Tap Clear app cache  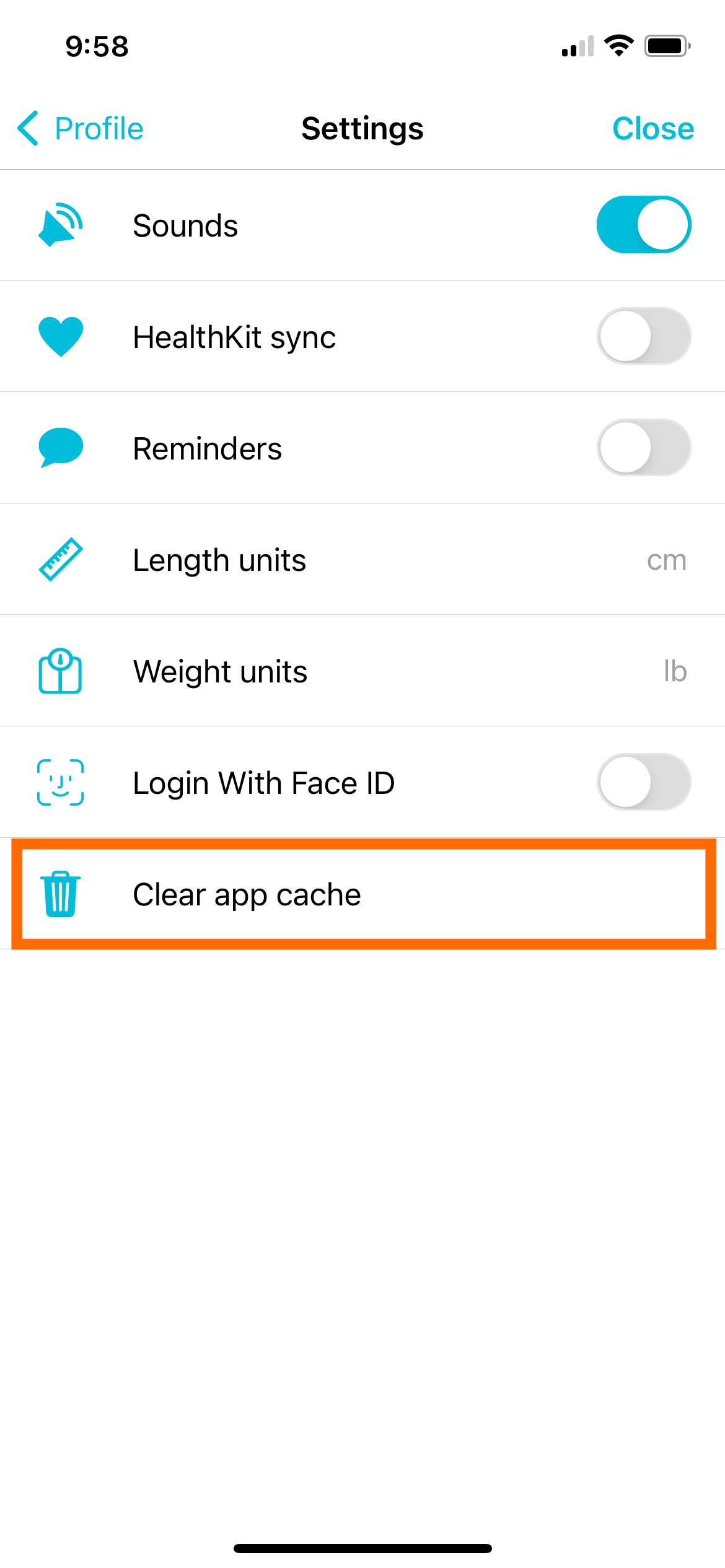362,894
